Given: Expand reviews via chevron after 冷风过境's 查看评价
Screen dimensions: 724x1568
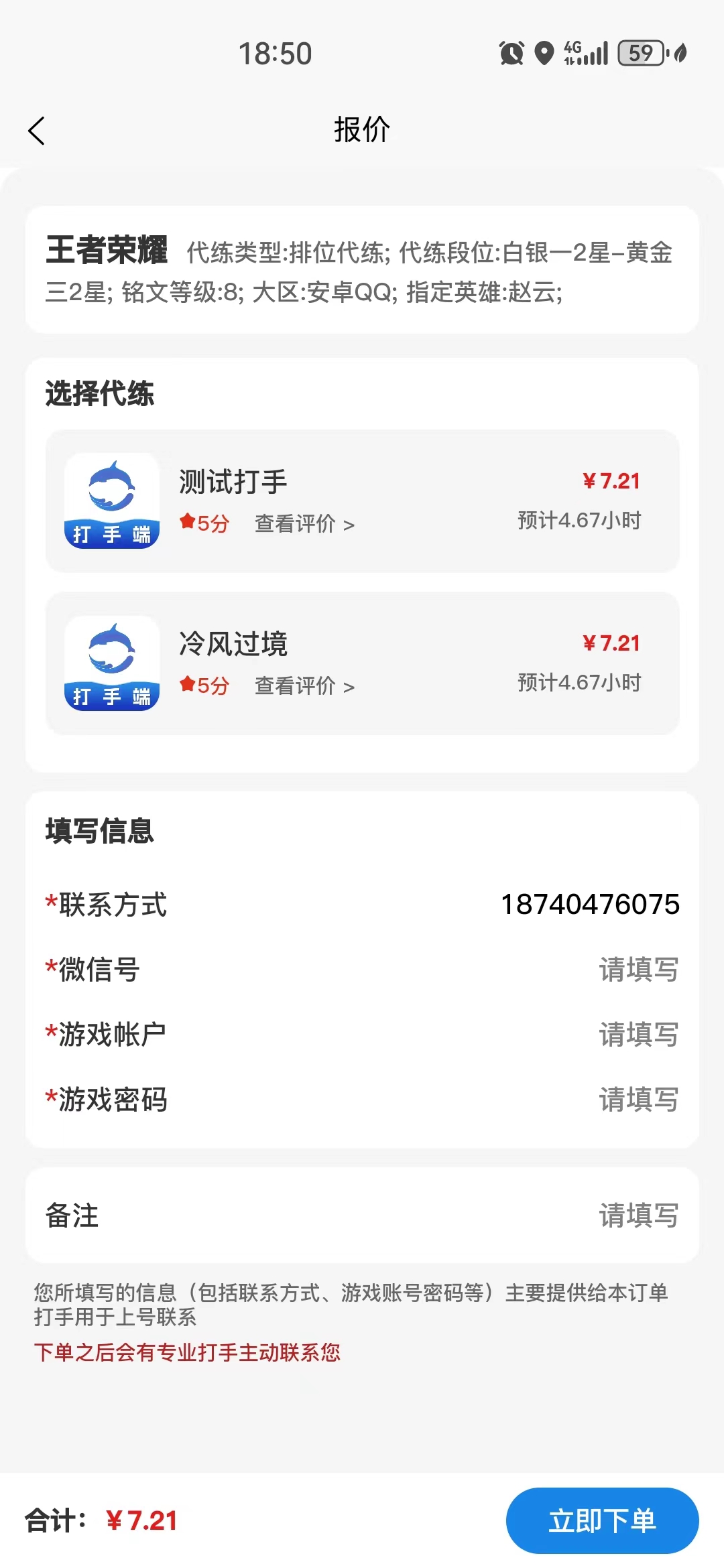Looking at the screenshot, I should point(348,686).
